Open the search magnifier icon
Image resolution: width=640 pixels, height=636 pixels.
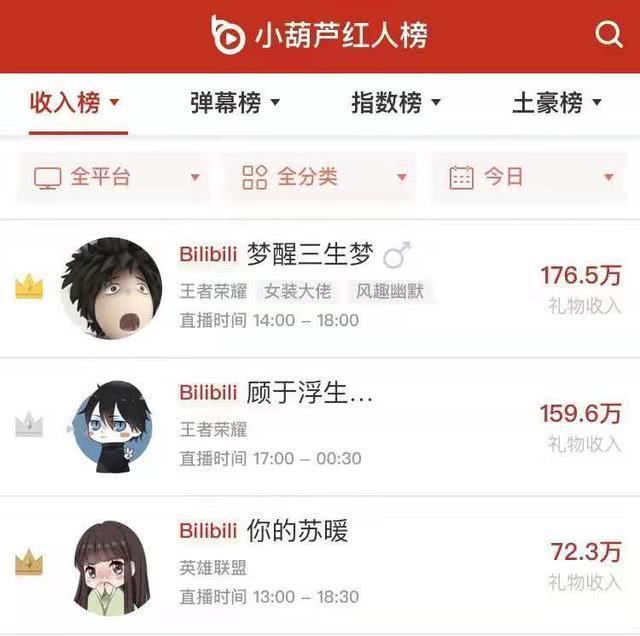coord(608,35)
